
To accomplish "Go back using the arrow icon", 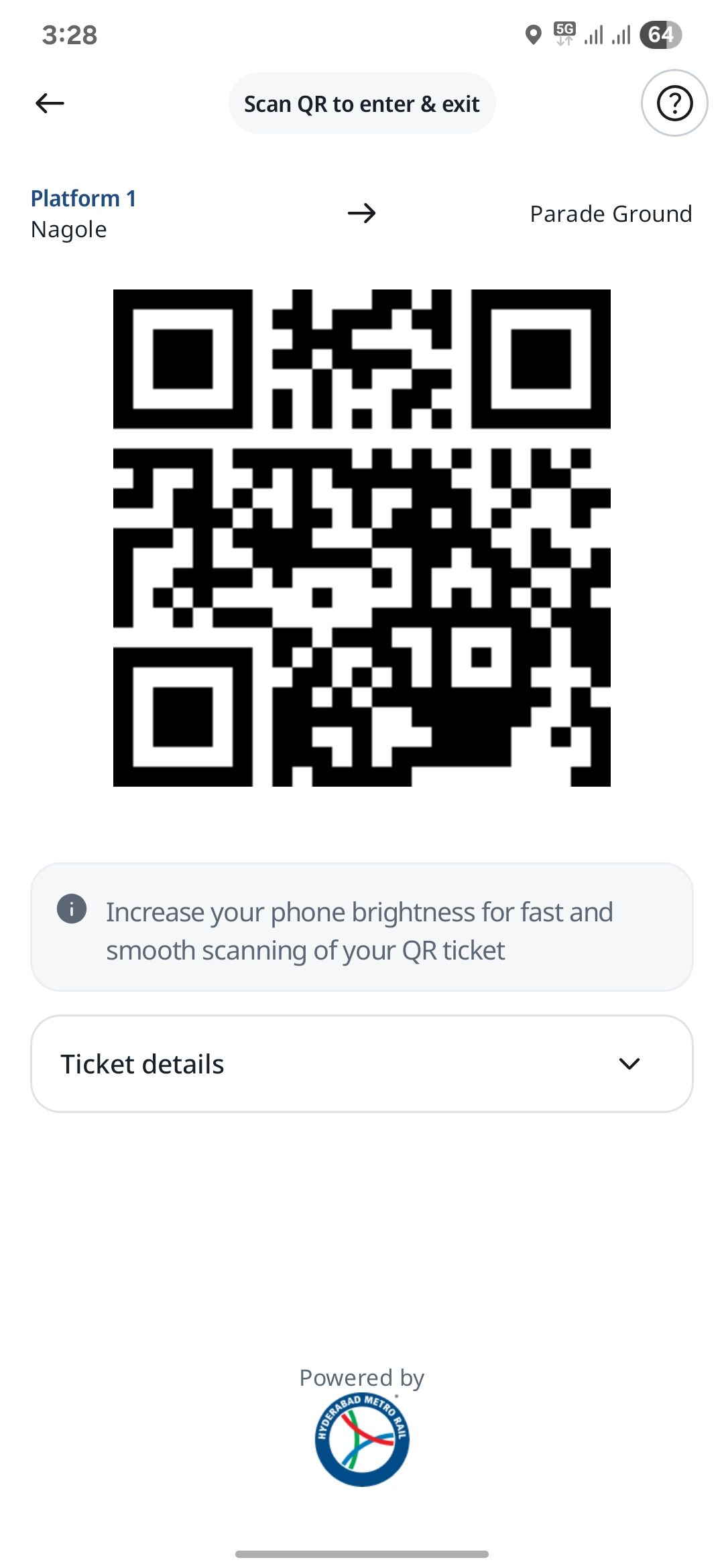I will [x=50, y=103].
